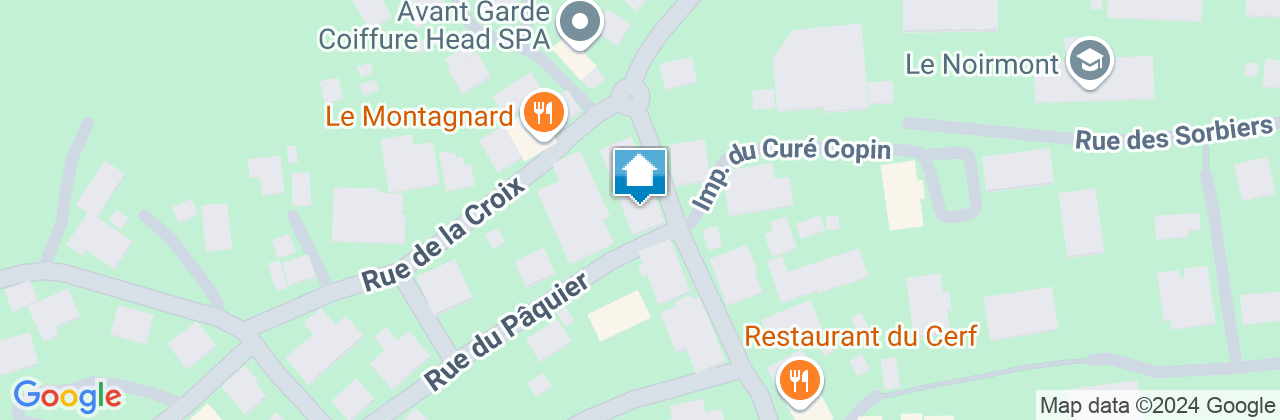Open Avant Garde Coiffure Head SPA pin
1280x420 pixels.
point(579,22)
